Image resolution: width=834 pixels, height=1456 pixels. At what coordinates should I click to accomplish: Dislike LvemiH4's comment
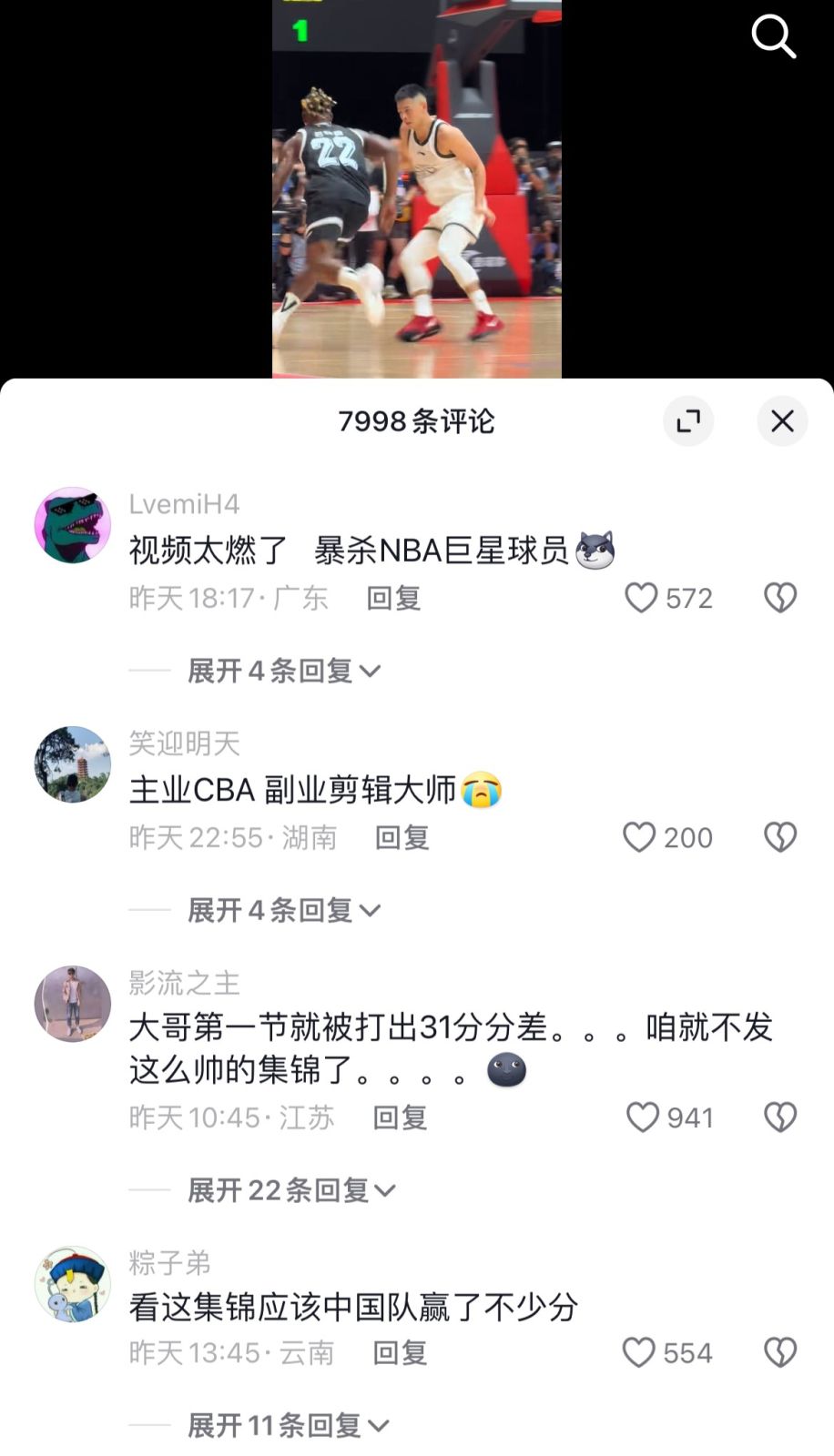(780, 598)
